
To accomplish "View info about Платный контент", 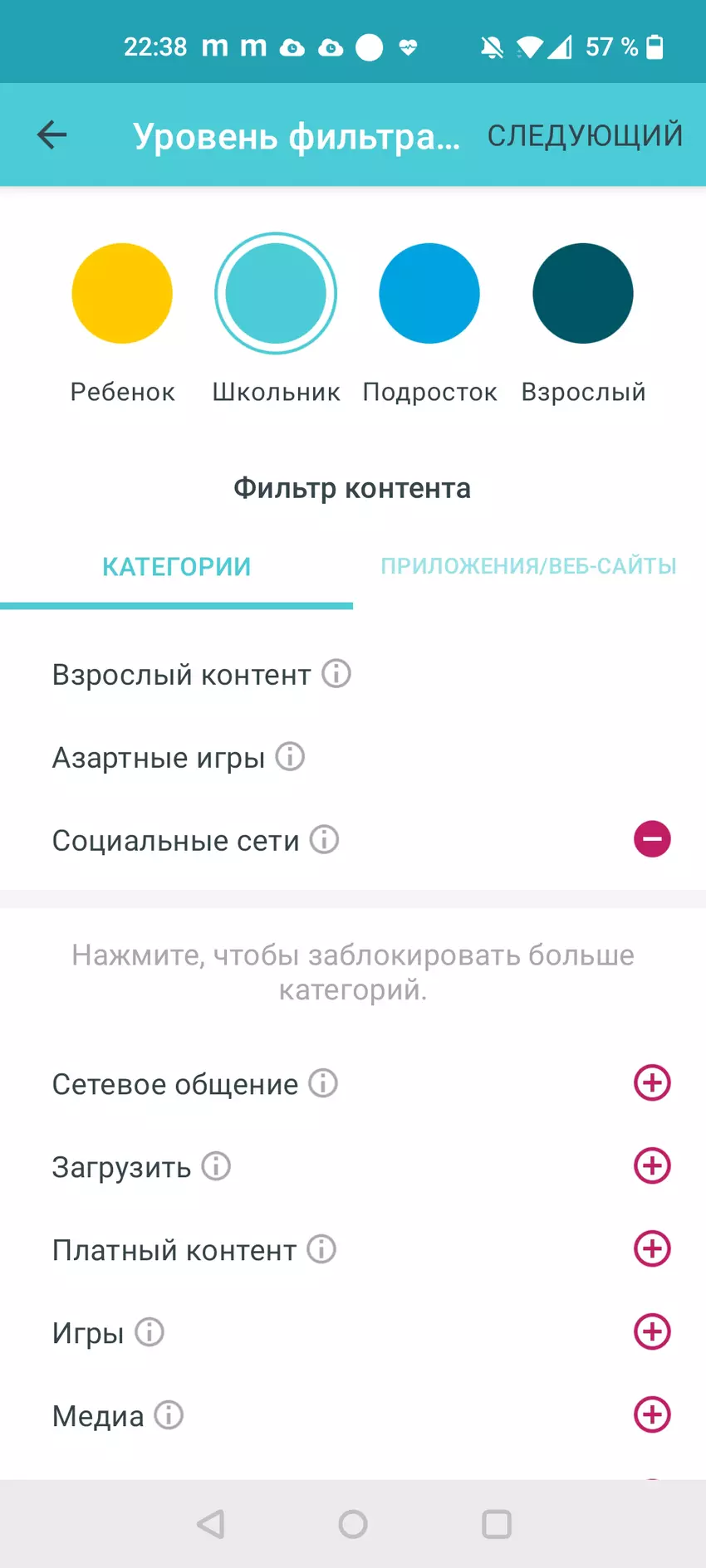I will coord(320,1249).
